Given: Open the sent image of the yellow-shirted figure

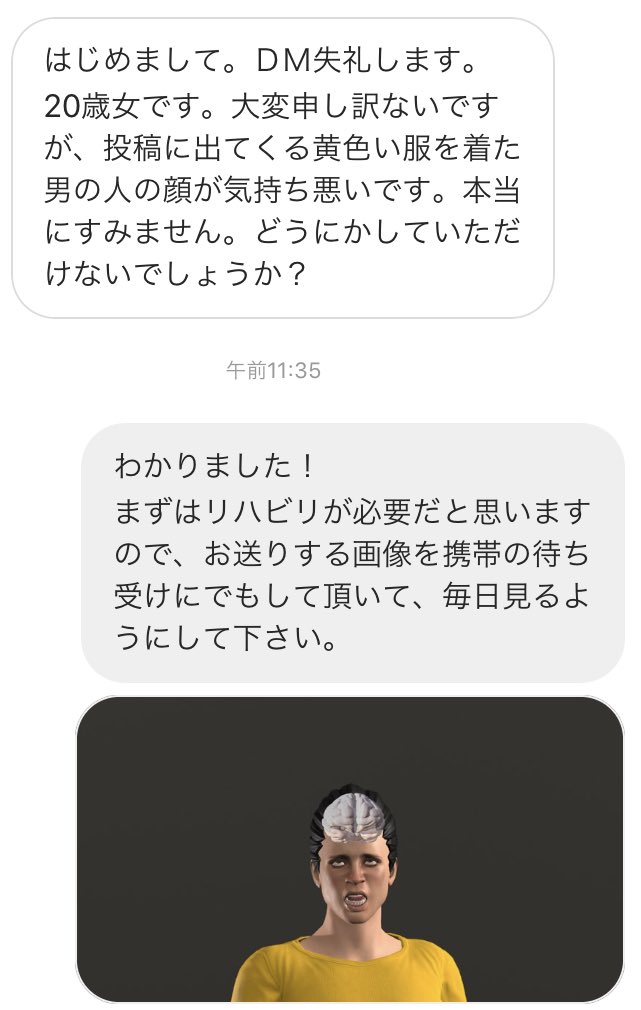Looking at the screenshot, I should coord(350,850).
